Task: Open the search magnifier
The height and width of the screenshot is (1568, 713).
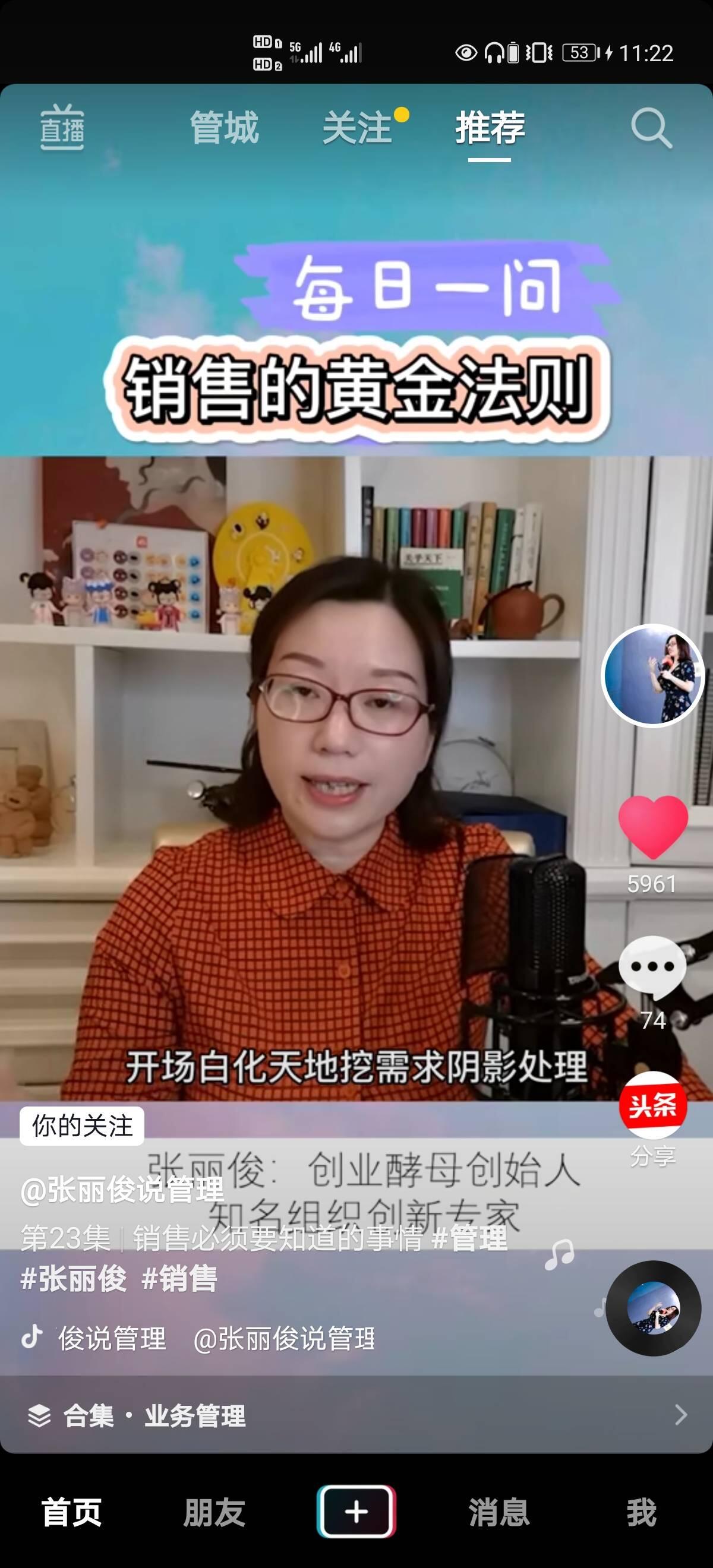Action: (651, 128)
